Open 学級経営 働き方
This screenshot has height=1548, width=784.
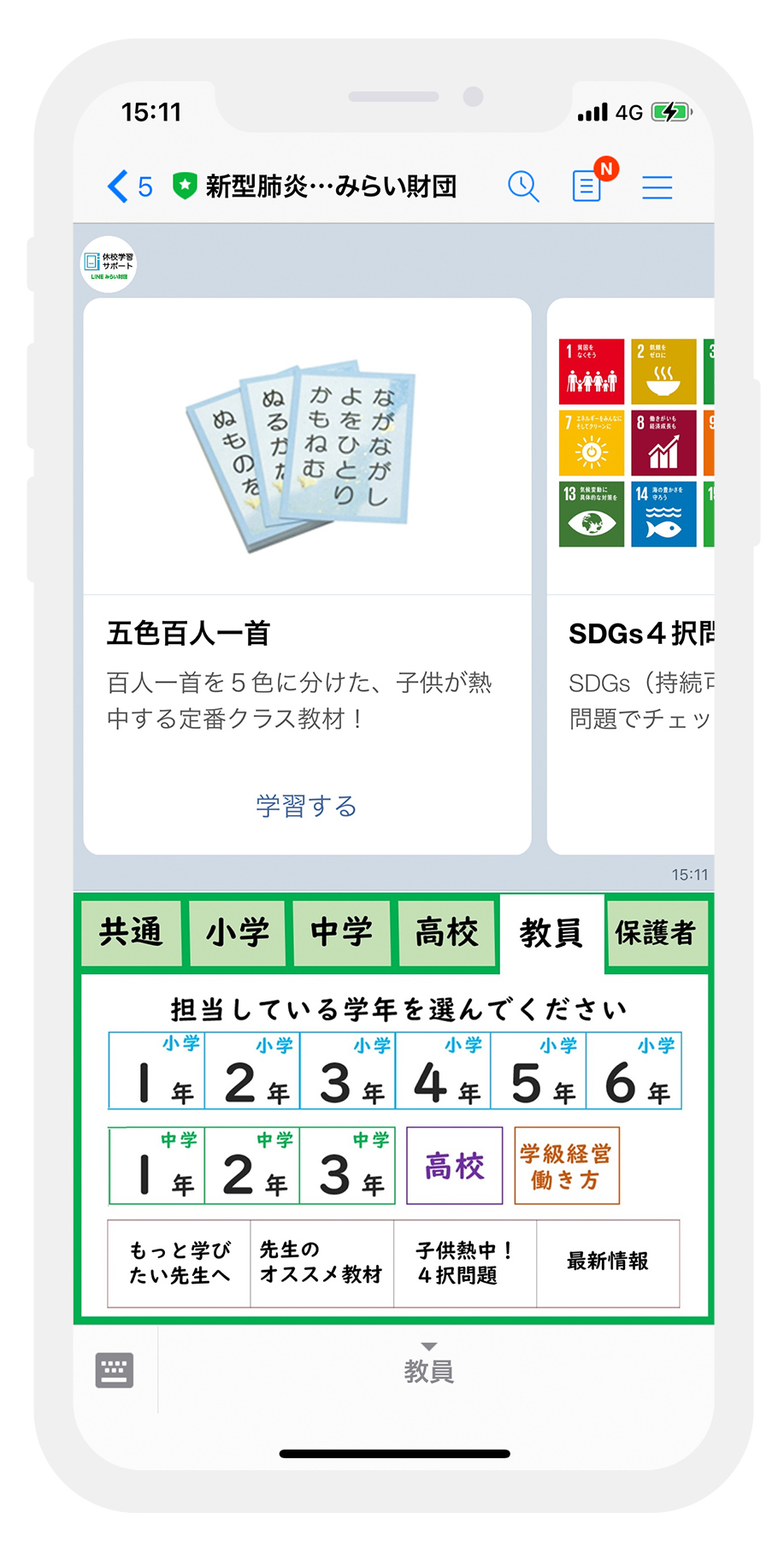coord(566,1166)
